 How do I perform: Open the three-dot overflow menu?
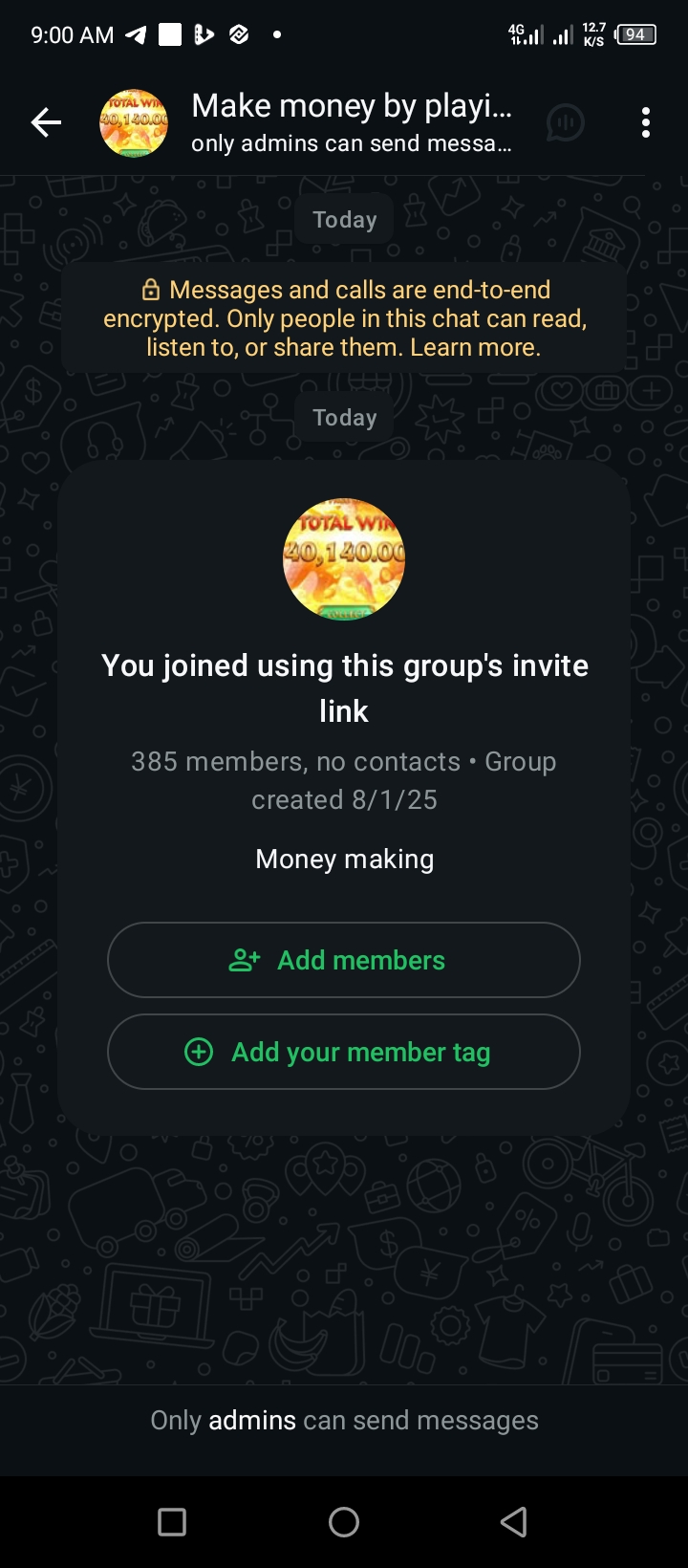[646, 122]
